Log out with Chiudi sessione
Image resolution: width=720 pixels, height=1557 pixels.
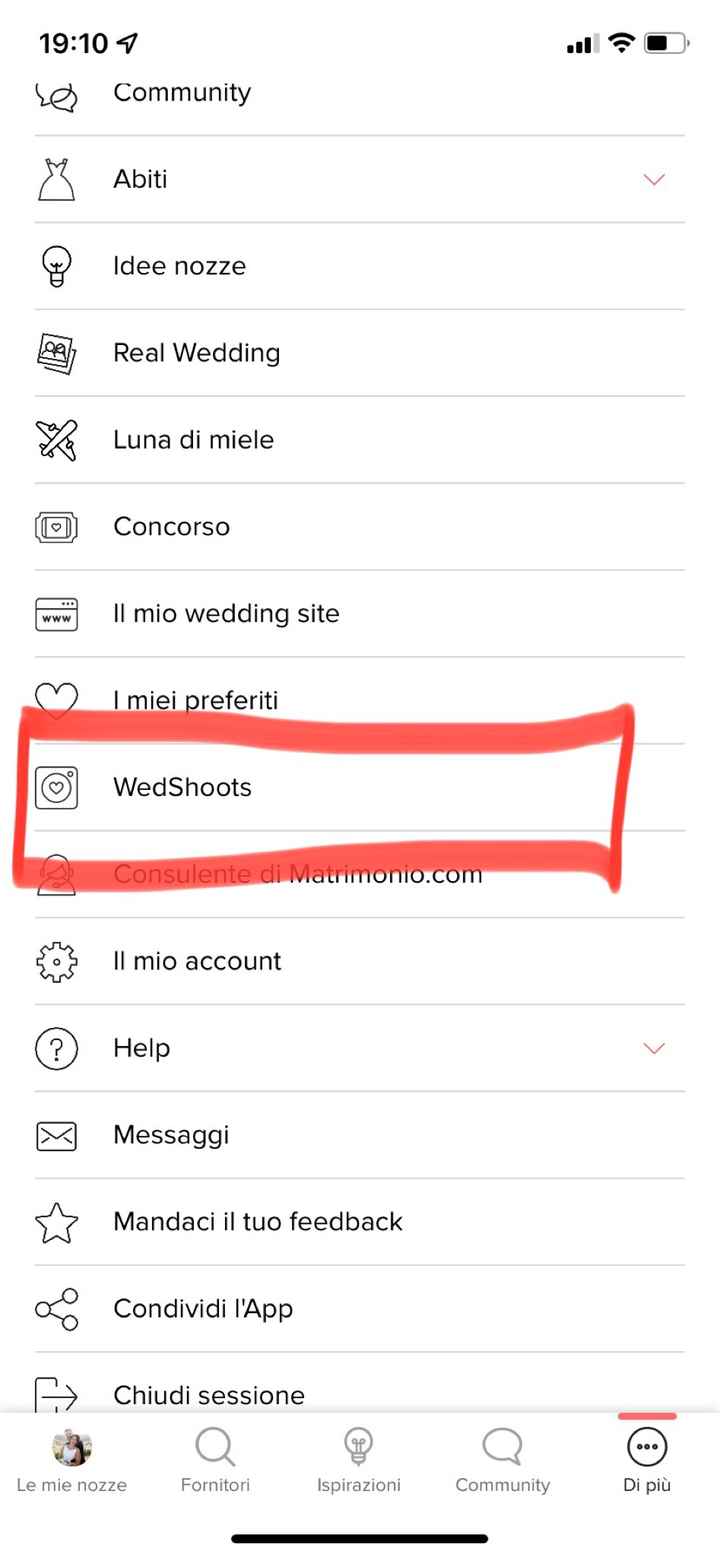click(x=209, y=1395)
